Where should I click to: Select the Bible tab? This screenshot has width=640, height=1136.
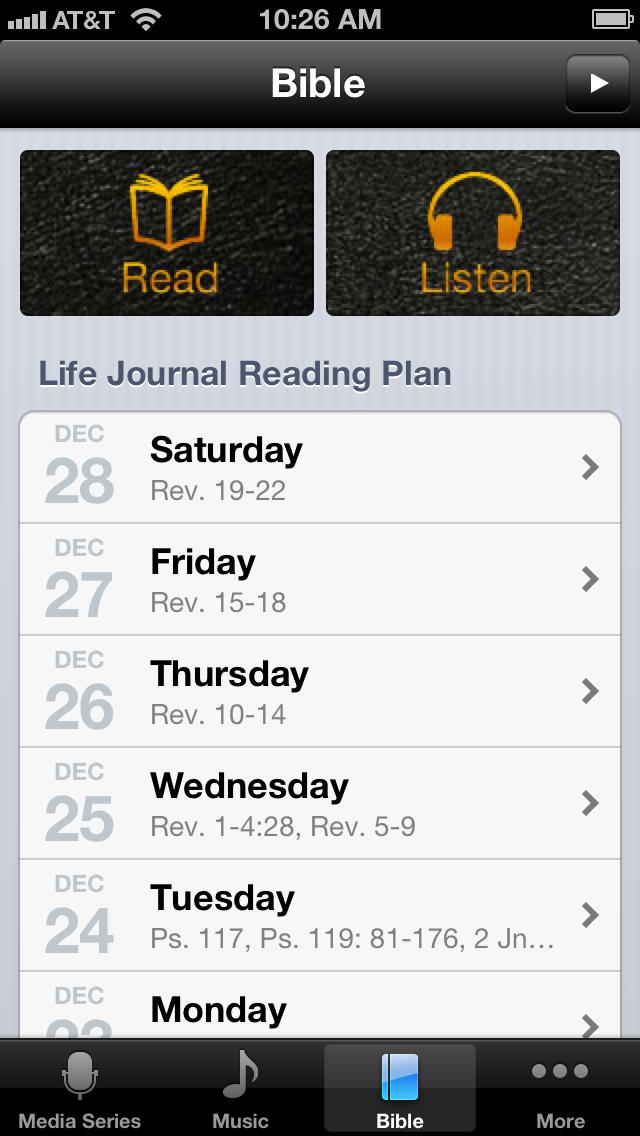click(x=399, y=1089)
